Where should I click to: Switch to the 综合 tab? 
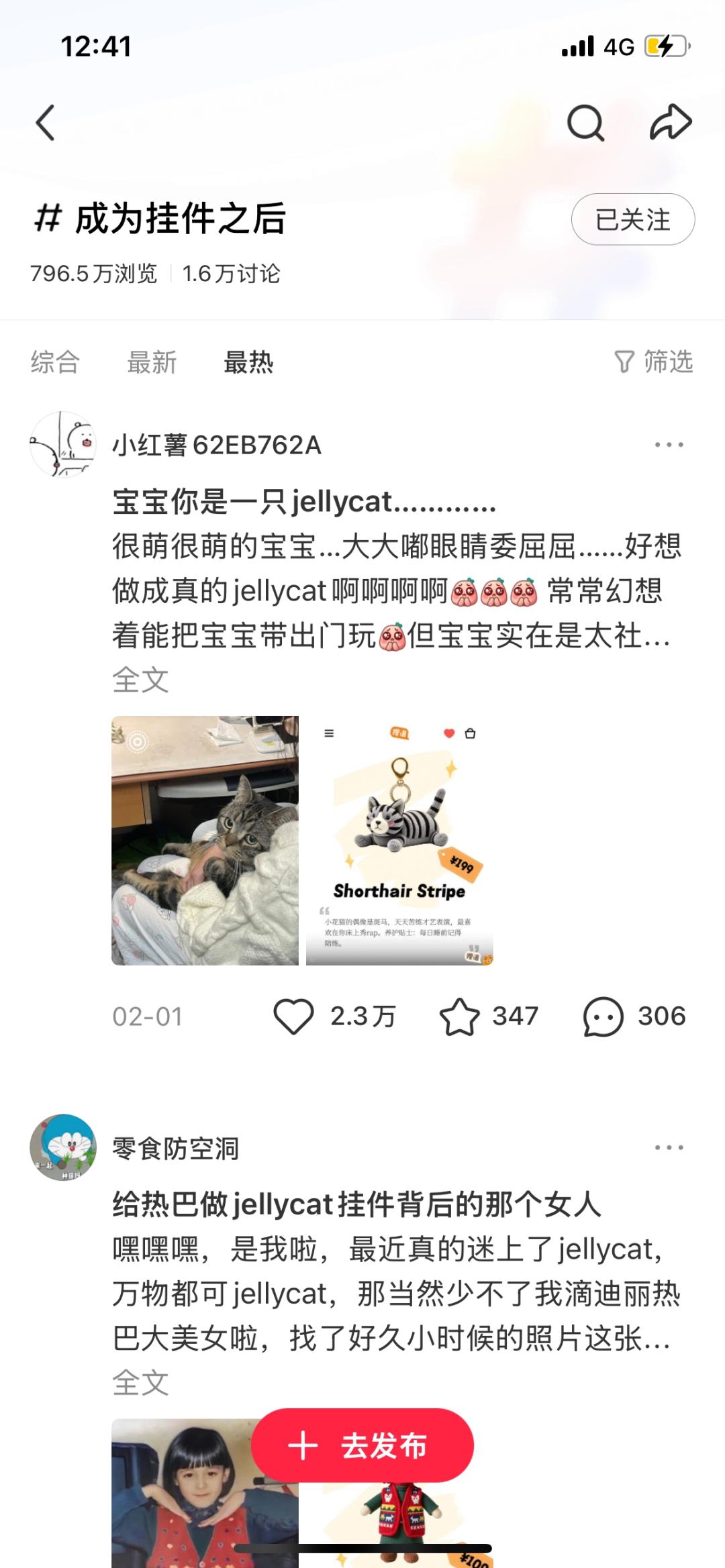pos(55,362)
